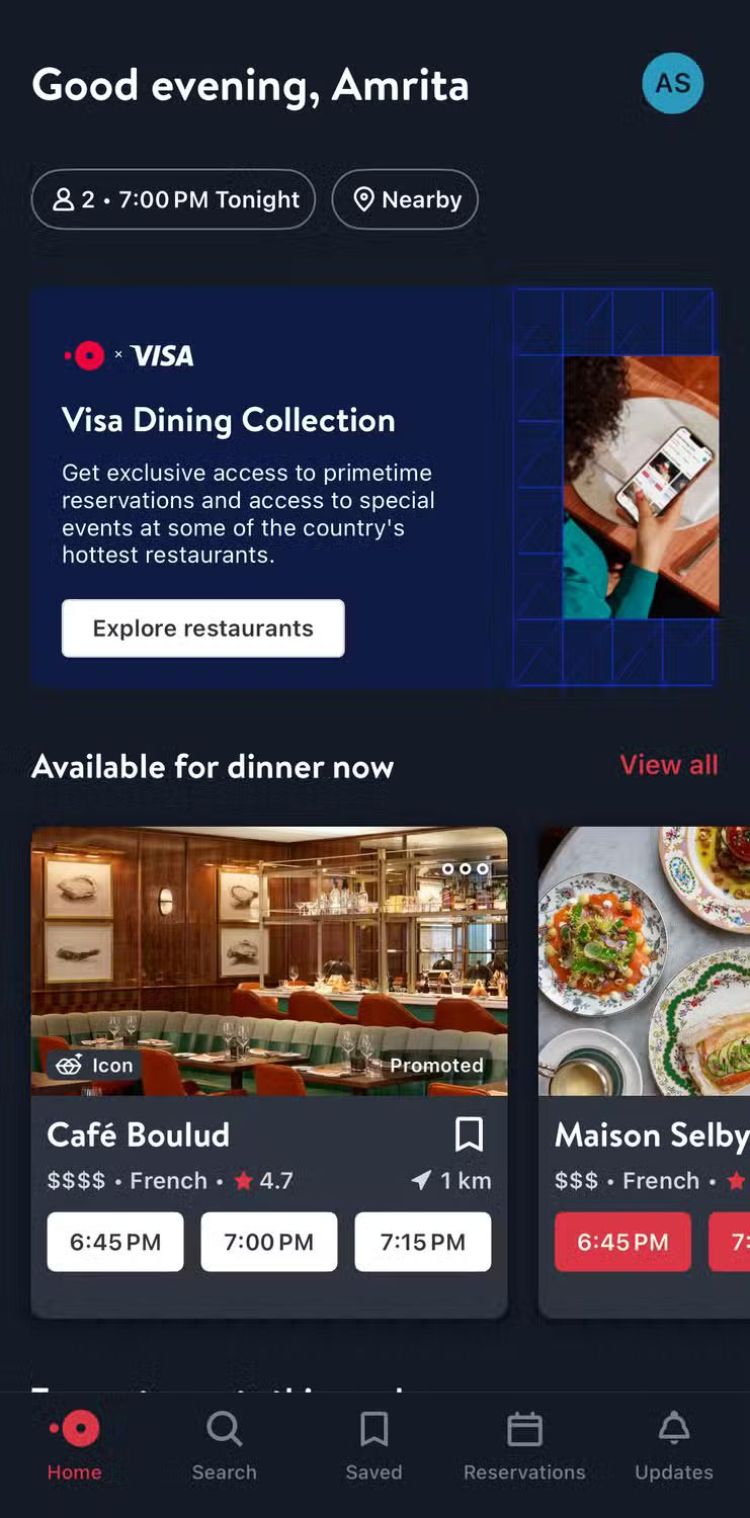The image size is (750, 1518).
Task: Reserve Café Boulud at 7:00 PM
Action: point(269,1242)
